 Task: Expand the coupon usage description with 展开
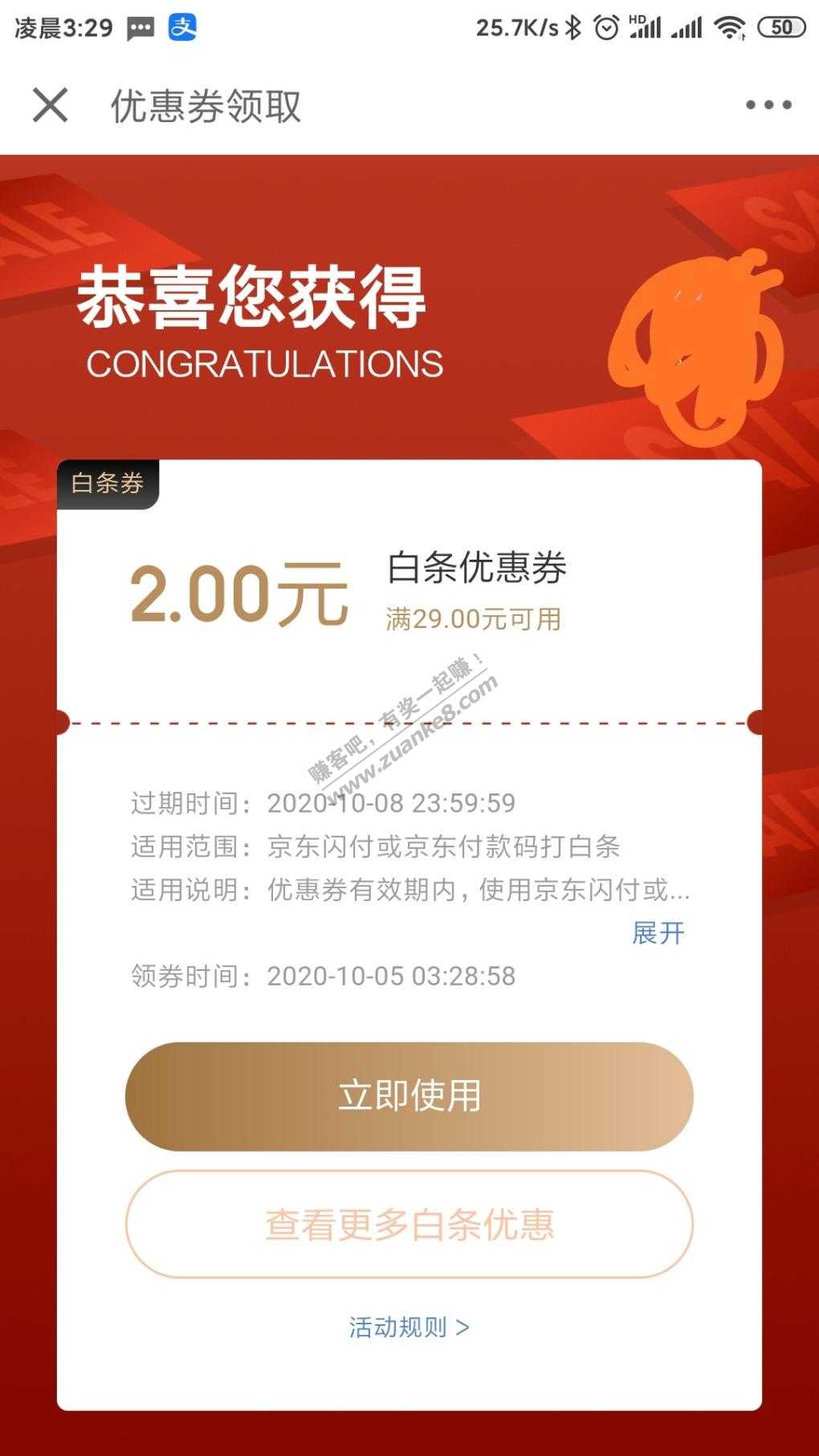pos(658,932)
